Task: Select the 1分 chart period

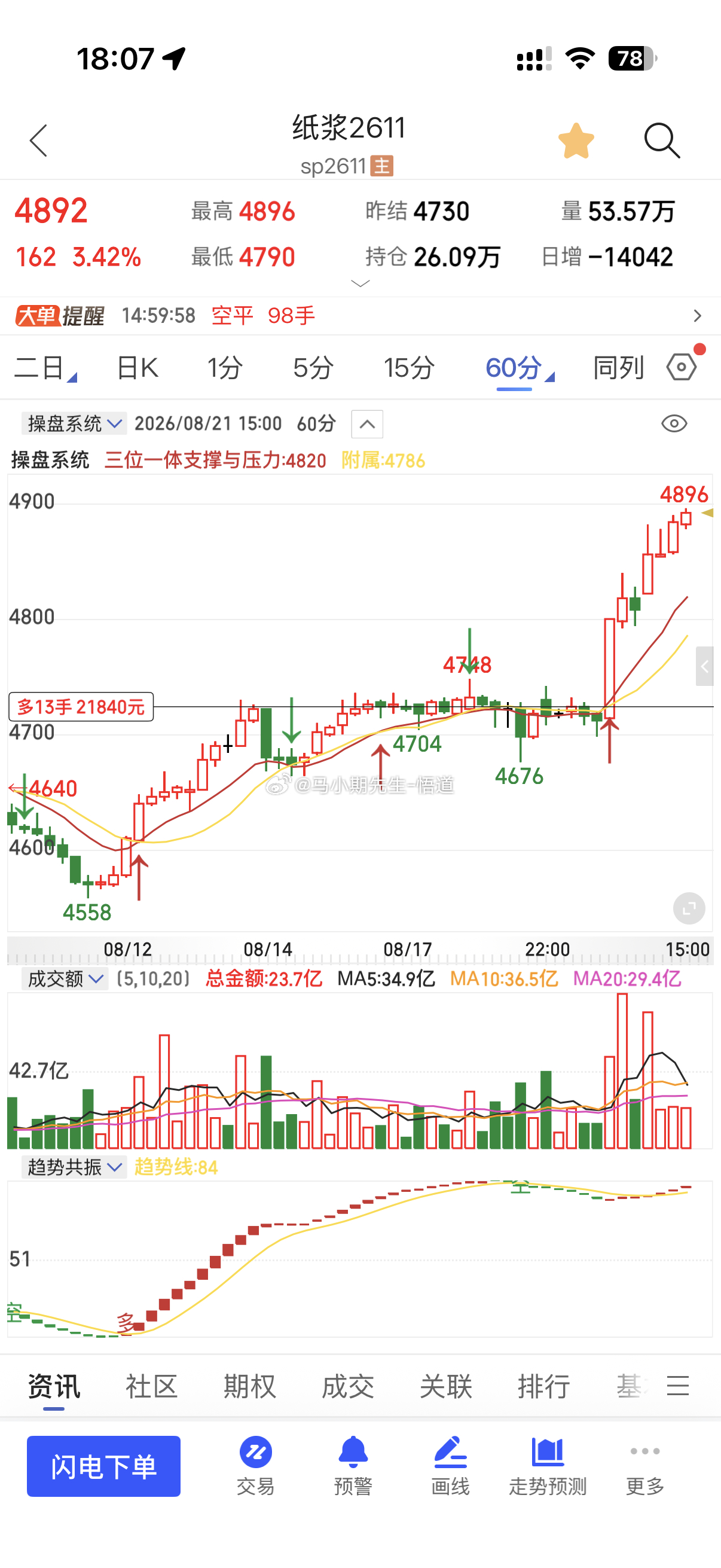Action: coord(225,368)
